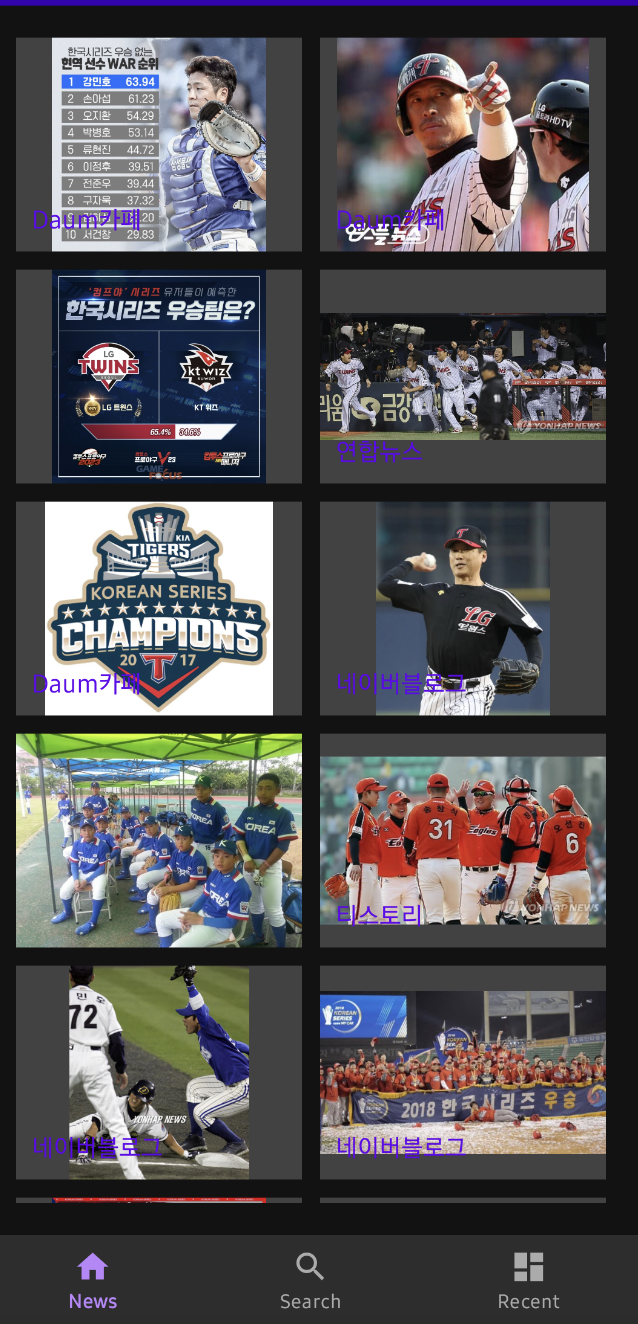Go to the News tab
The width and height of the screenshot is (638, 1324).
93,1281
